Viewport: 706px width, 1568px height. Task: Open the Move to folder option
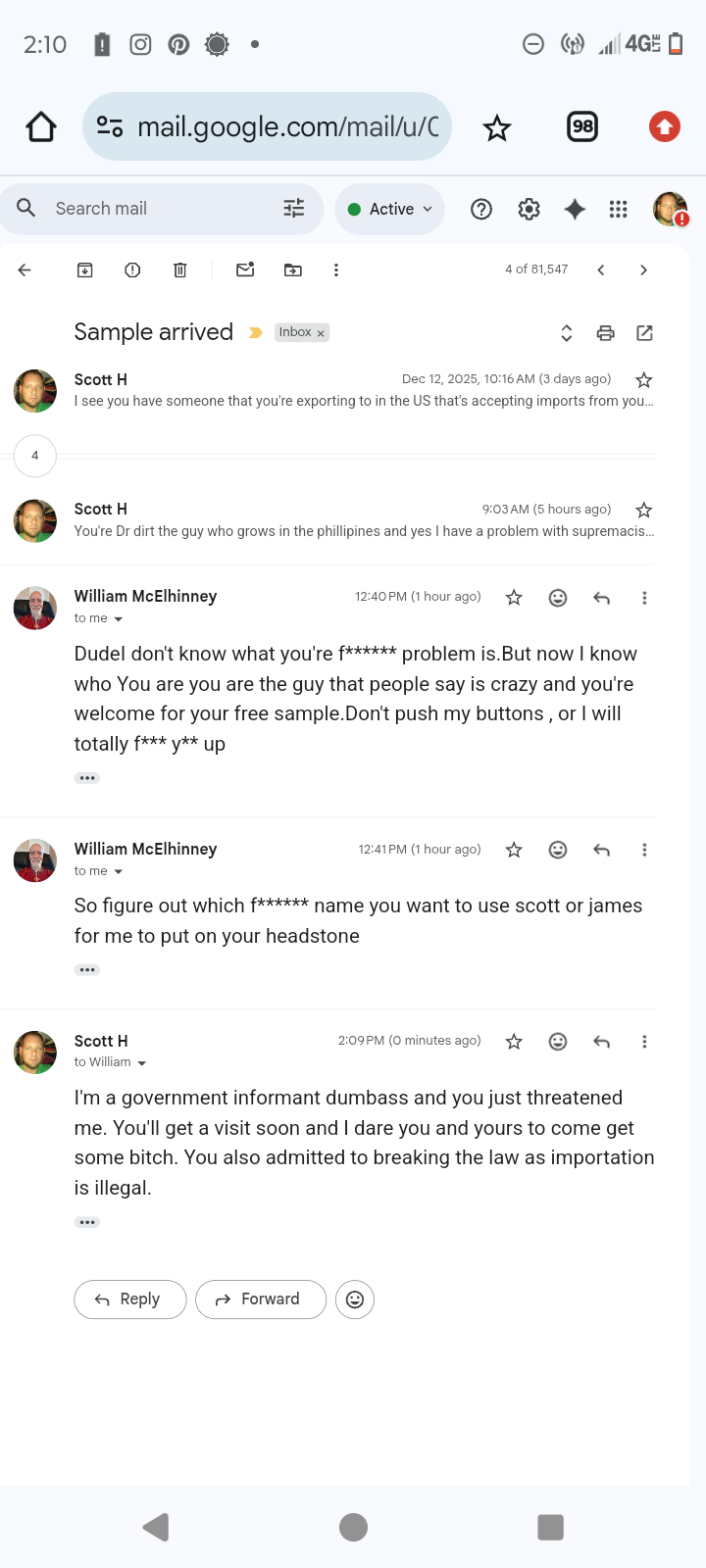click(x=293, y=270)
